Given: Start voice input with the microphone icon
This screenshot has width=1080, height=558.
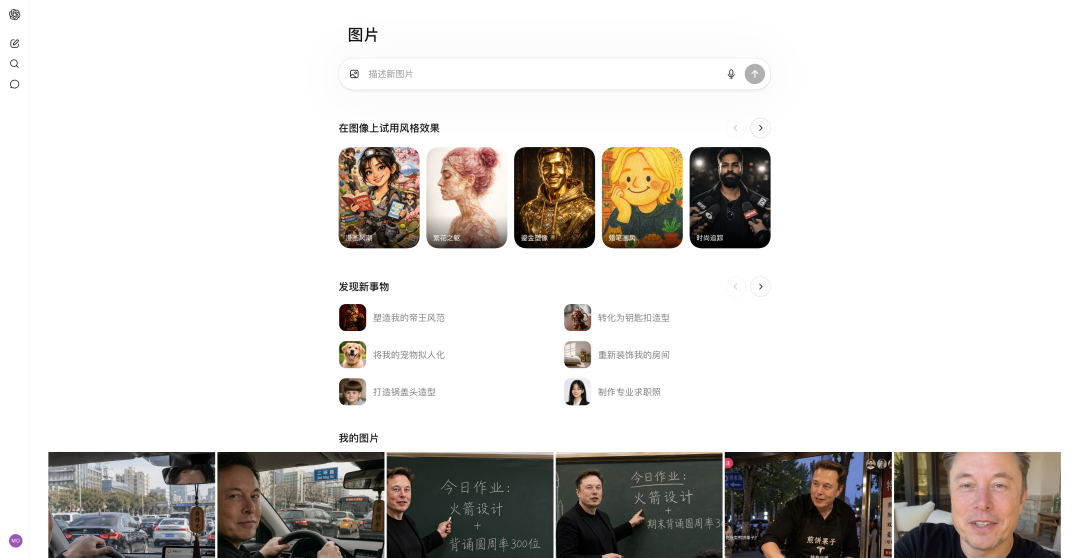Looking at the screenshot, I should click(x=731, y=74).
